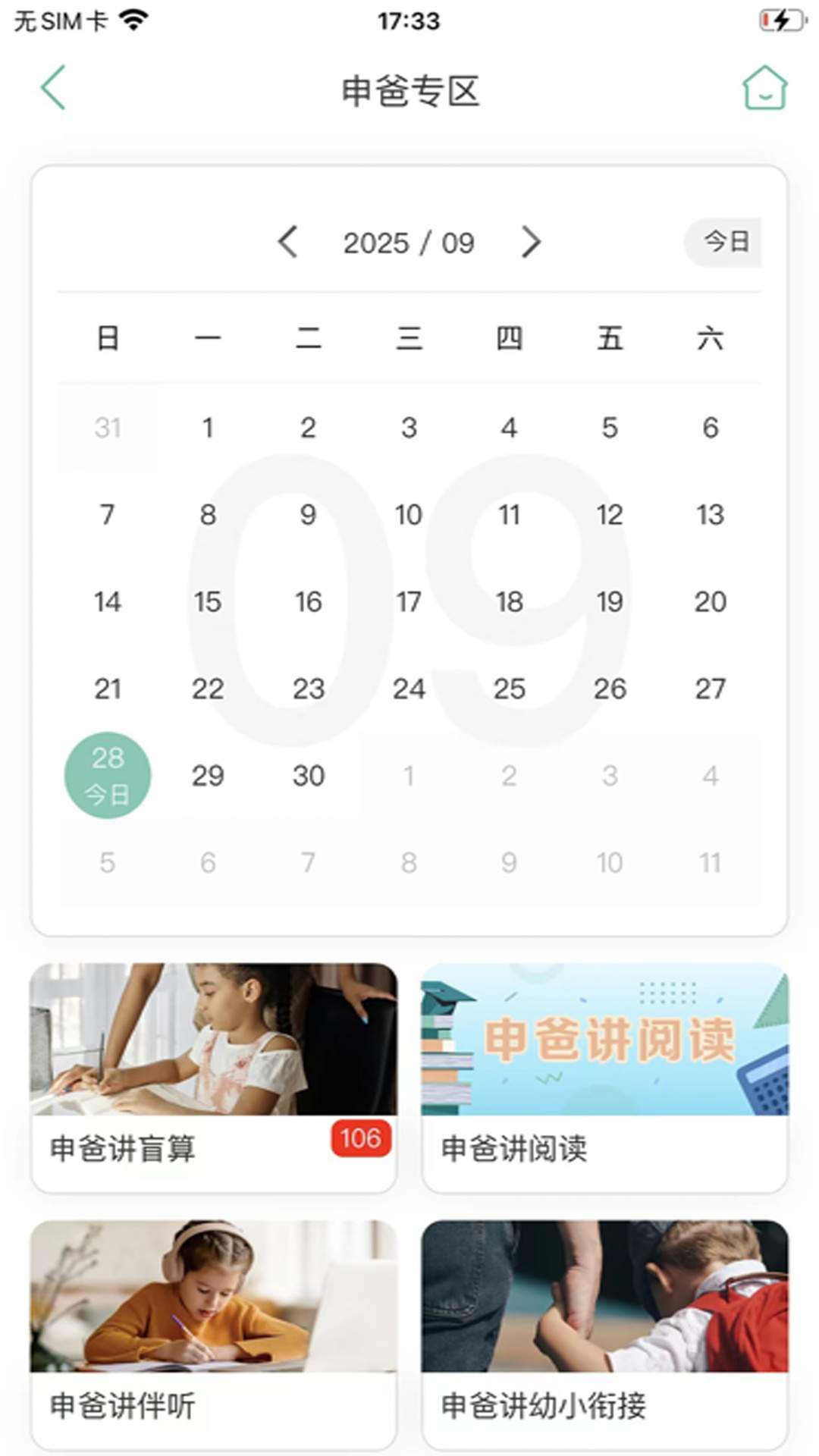Image resolution: width=819 pixels, height=1456 pixels.
Task: Open the 申爸讲阅读 course card
Action: click(605, 1078)
